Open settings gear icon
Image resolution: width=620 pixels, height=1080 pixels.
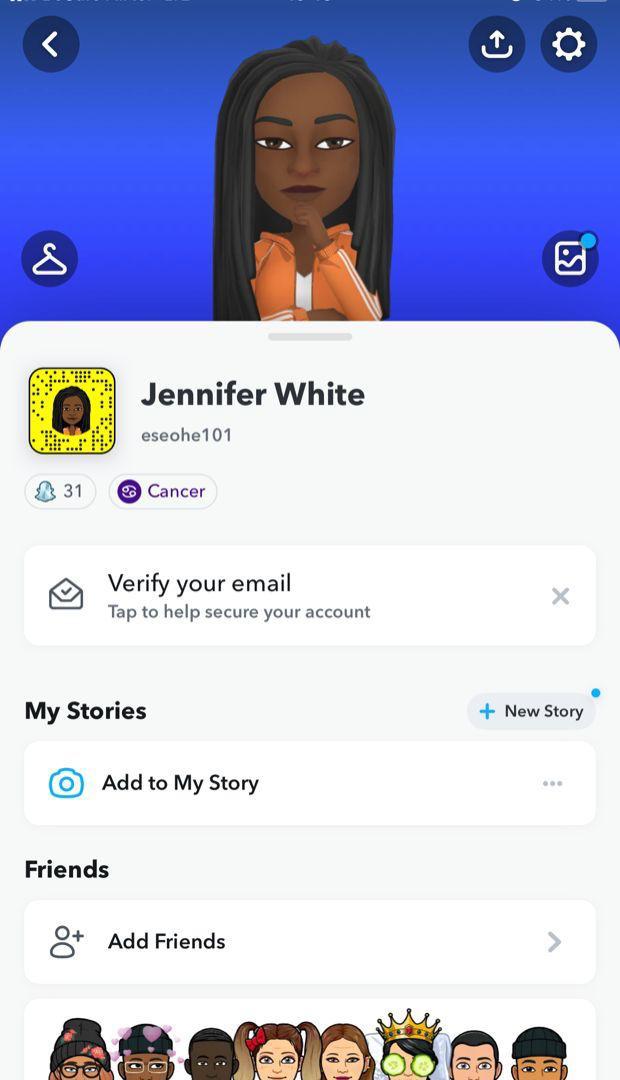click(x=568, y=44)
